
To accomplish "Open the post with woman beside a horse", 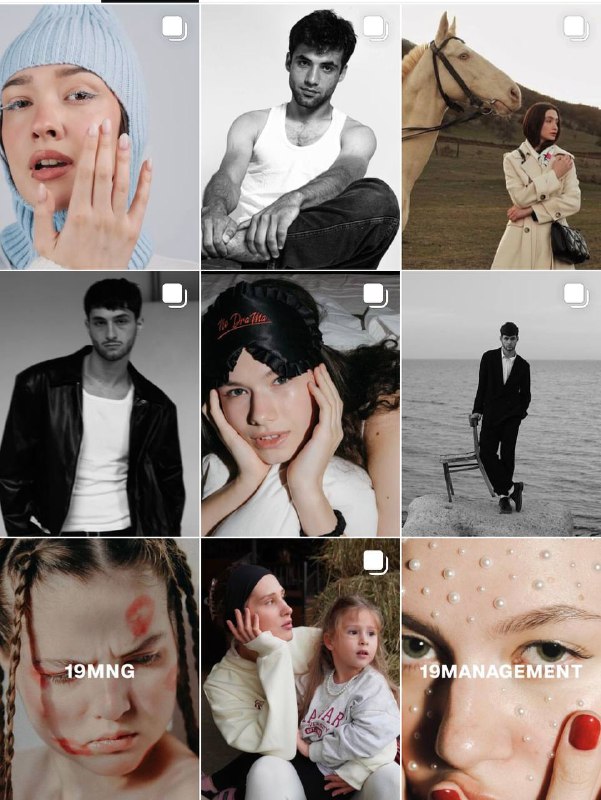I will click(x=501, y=137).
